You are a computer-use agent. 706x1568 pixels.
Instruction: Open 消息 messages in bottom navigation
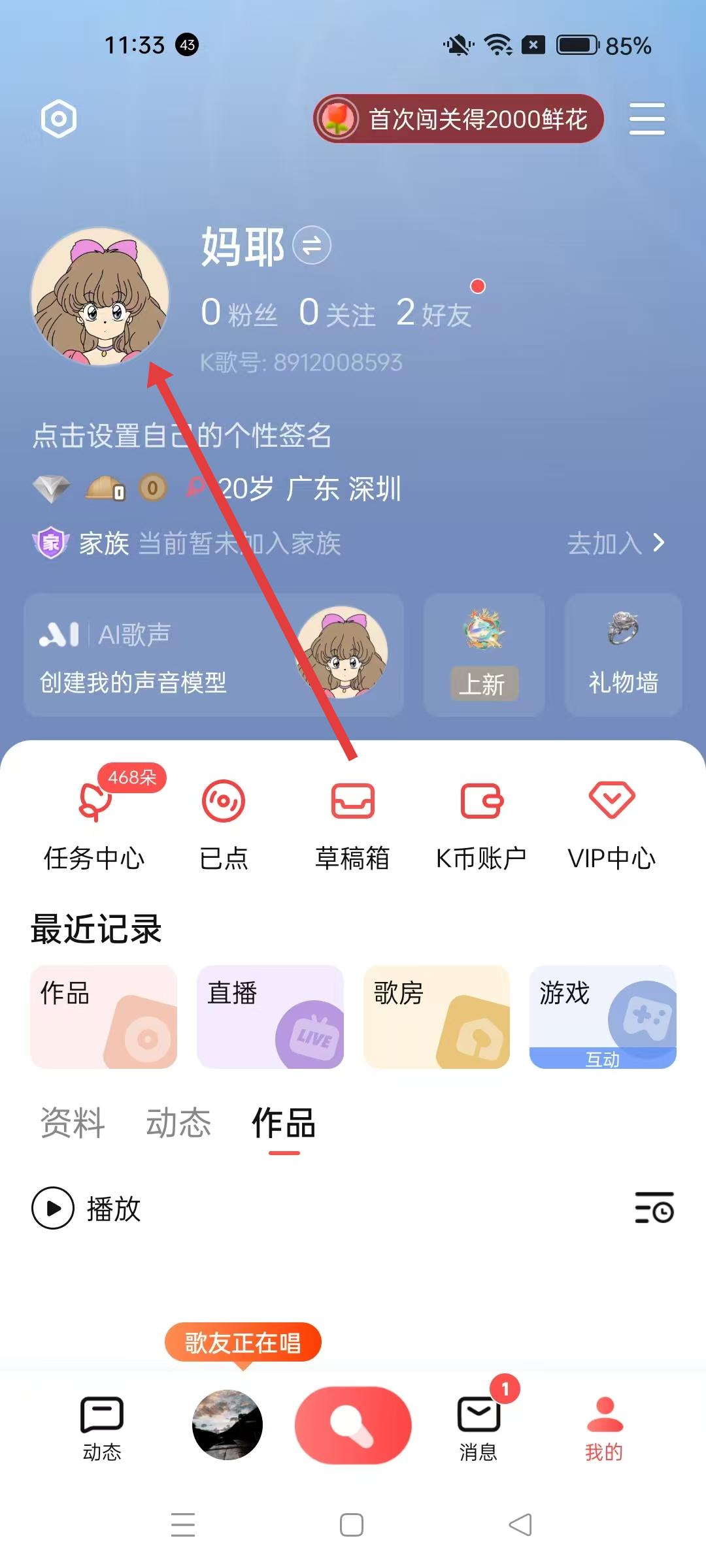[479, 1428]
